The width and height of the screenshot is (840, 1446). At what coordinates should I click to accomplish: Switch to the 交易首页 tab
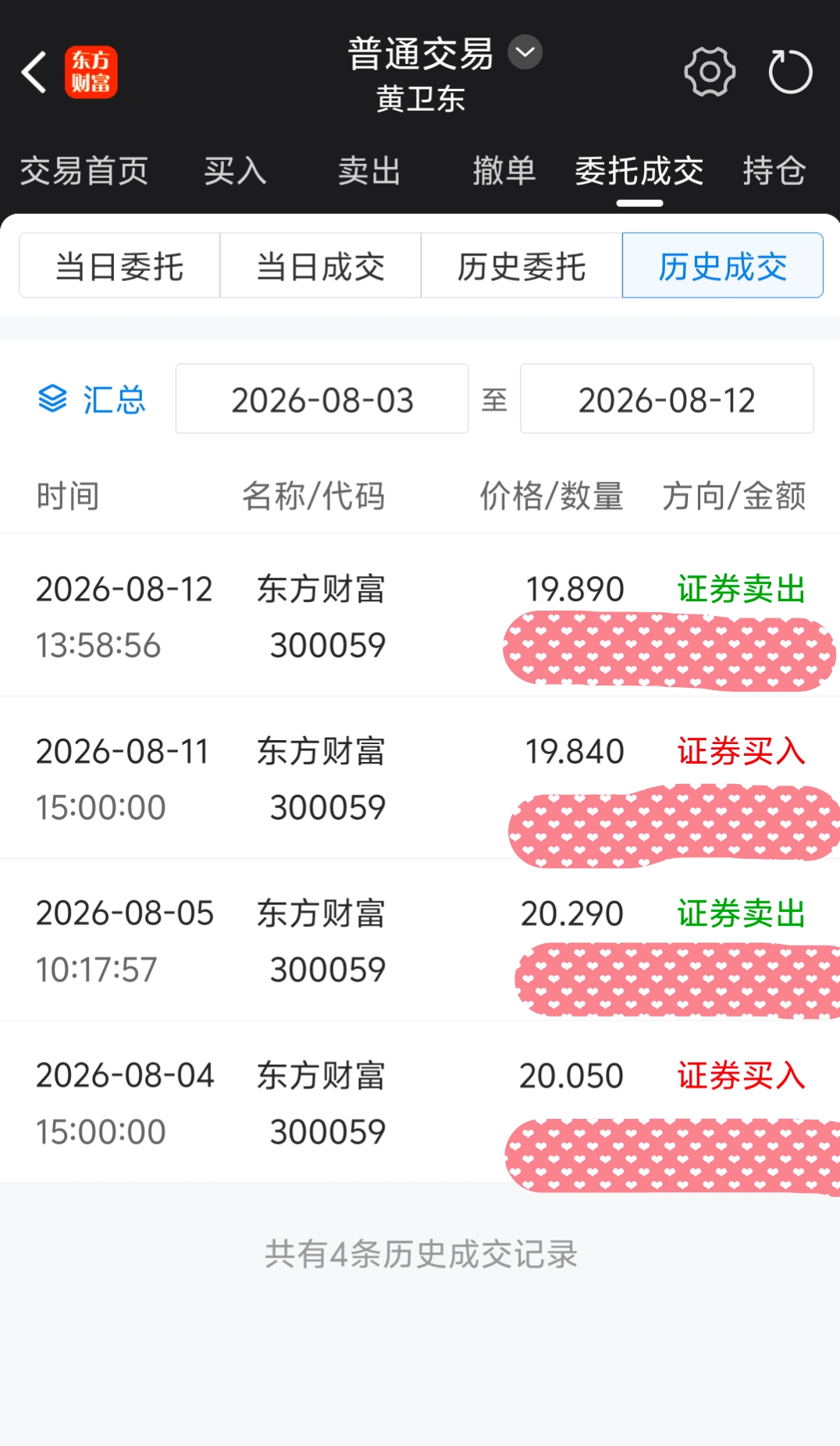pyautogui.click(x=84, y=171)
